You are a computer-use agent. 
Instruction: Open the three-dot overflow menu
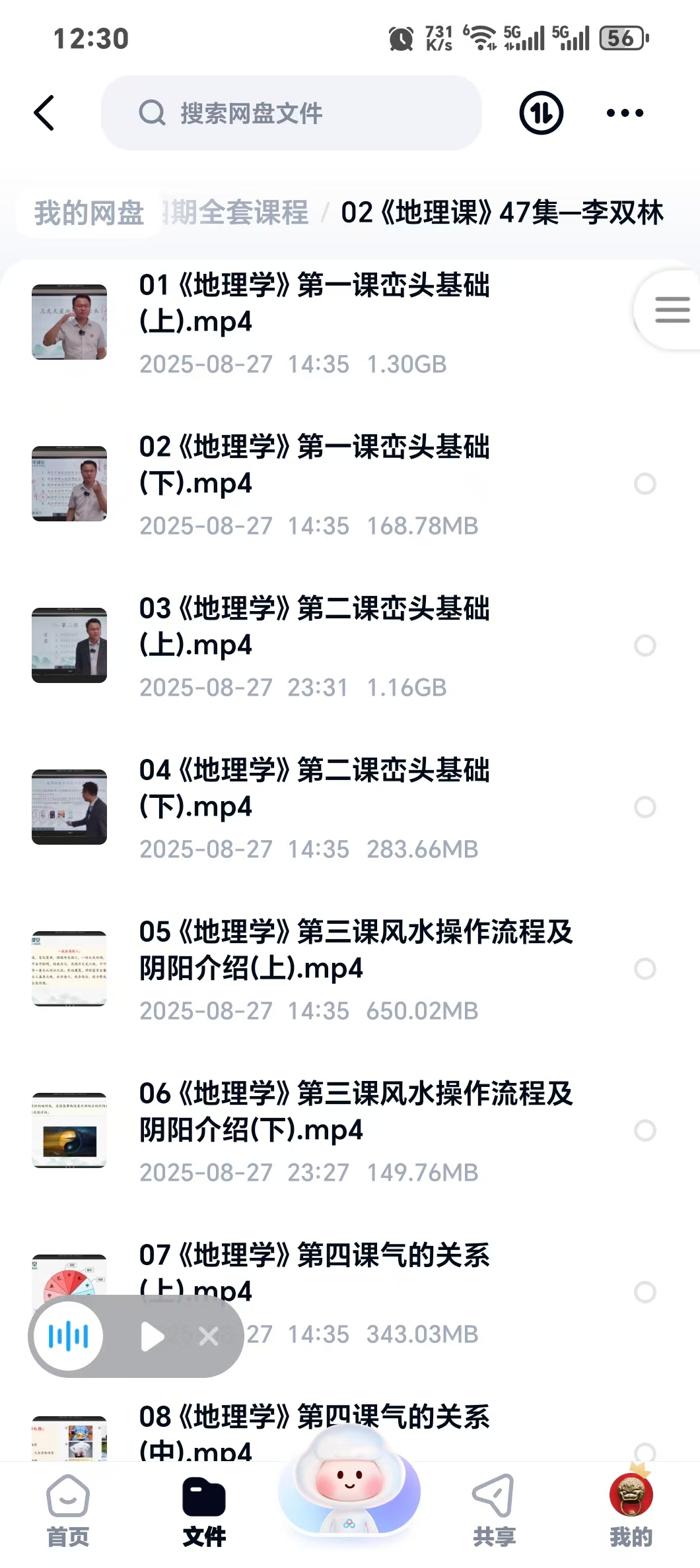coord(625,113)
